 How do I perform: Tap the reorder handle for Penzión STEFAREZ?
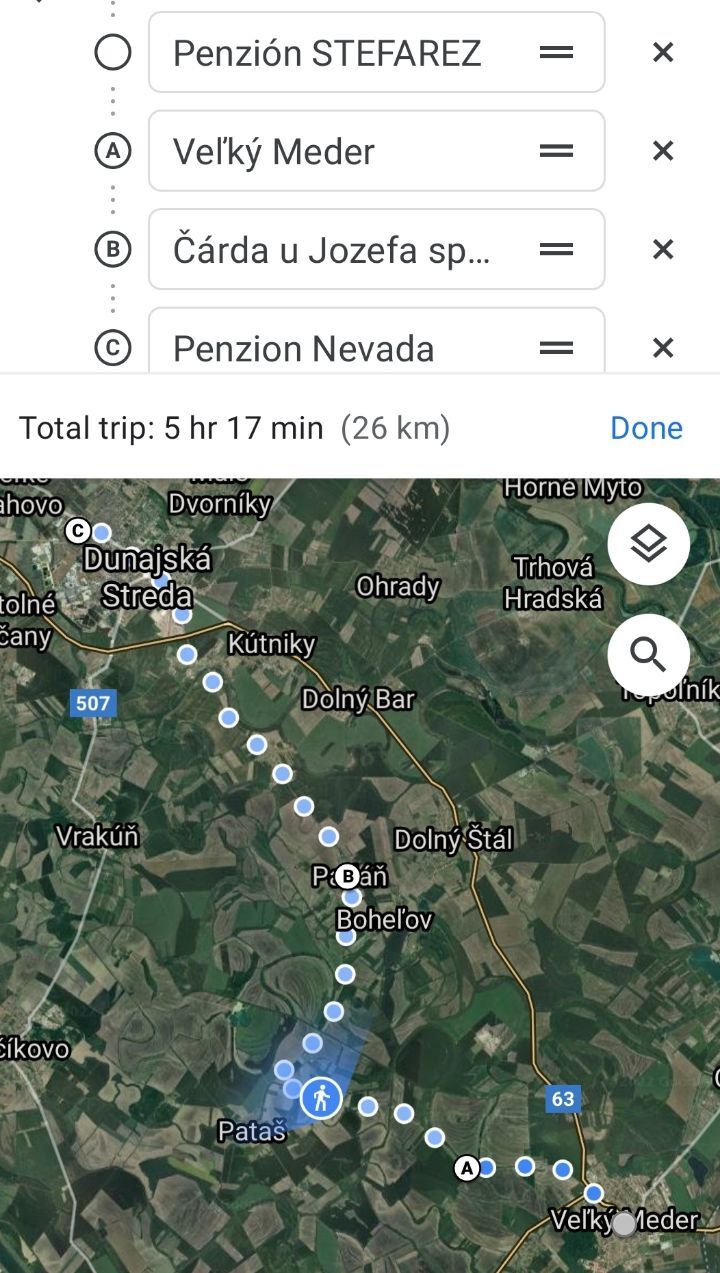[556, 53]
